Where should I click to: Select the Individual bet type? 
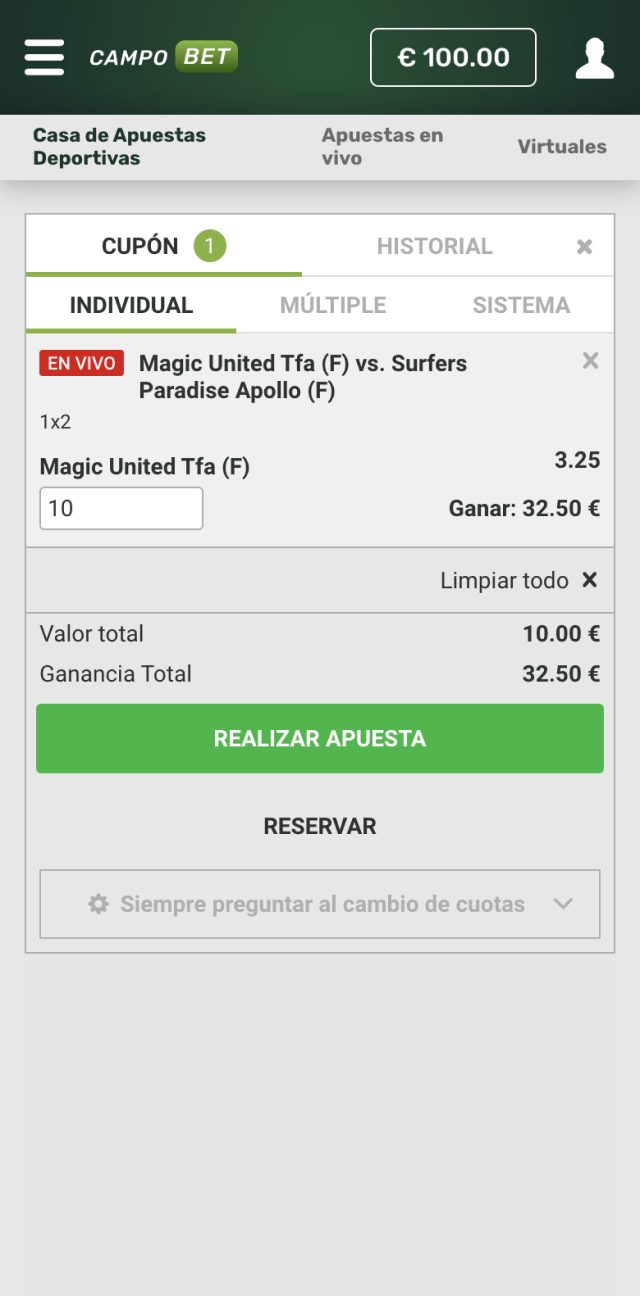click(x=131, y=306)
